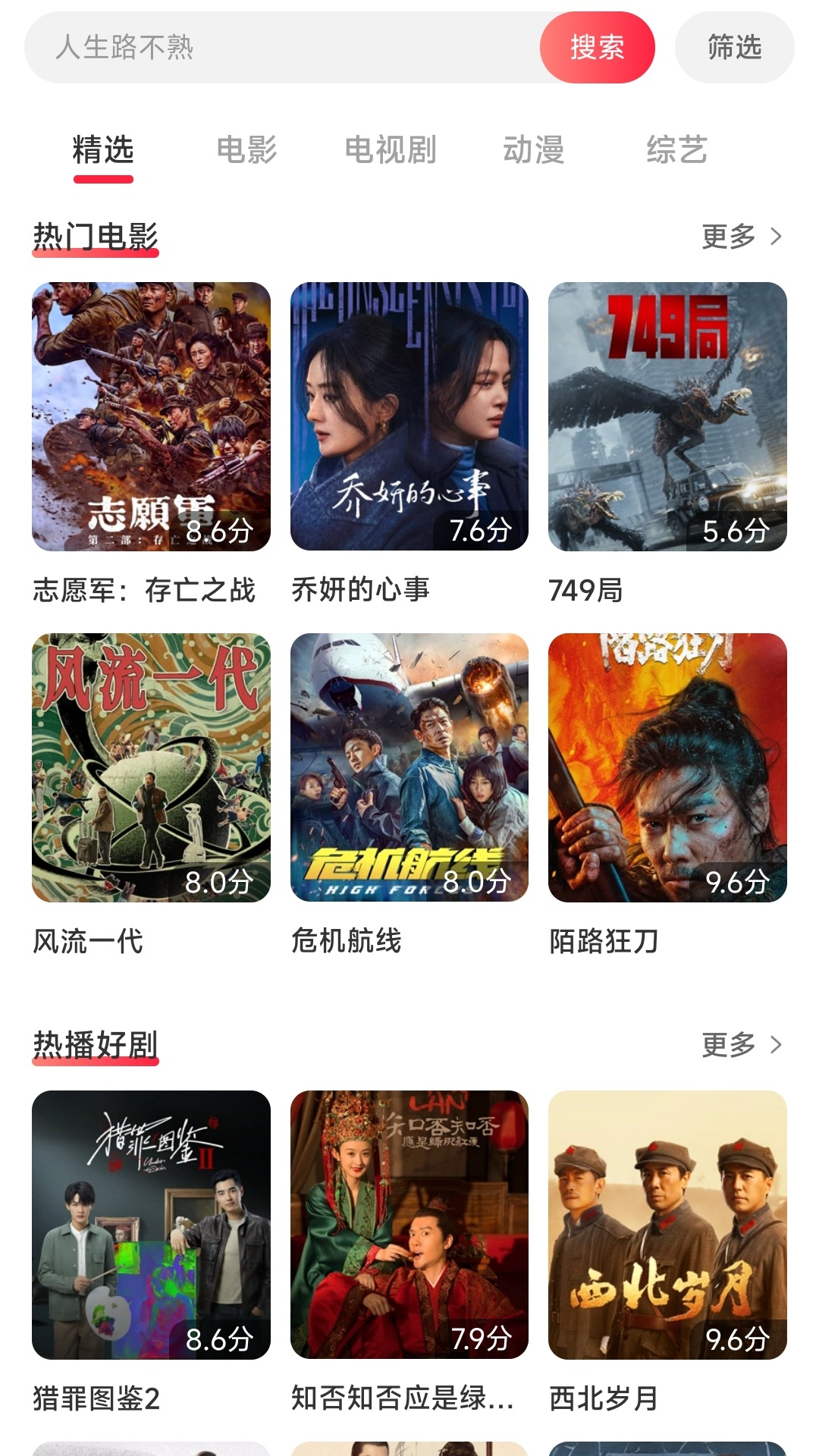
Task: Switch to the 电视剧 tab
Action: pyautogui.click(x=390, y=149)
